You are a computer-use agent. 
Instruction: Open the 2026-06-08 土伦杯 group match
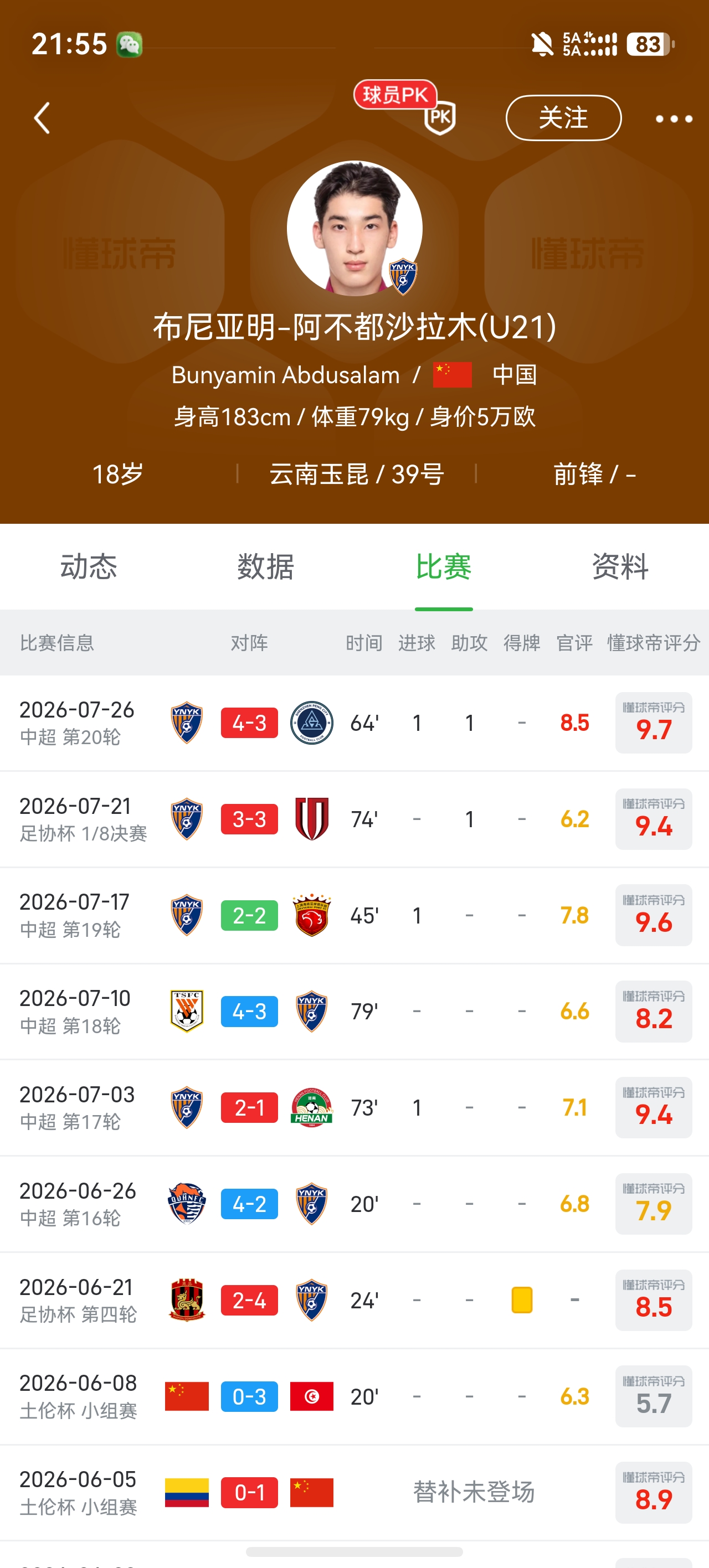(x=354, y=1396)
